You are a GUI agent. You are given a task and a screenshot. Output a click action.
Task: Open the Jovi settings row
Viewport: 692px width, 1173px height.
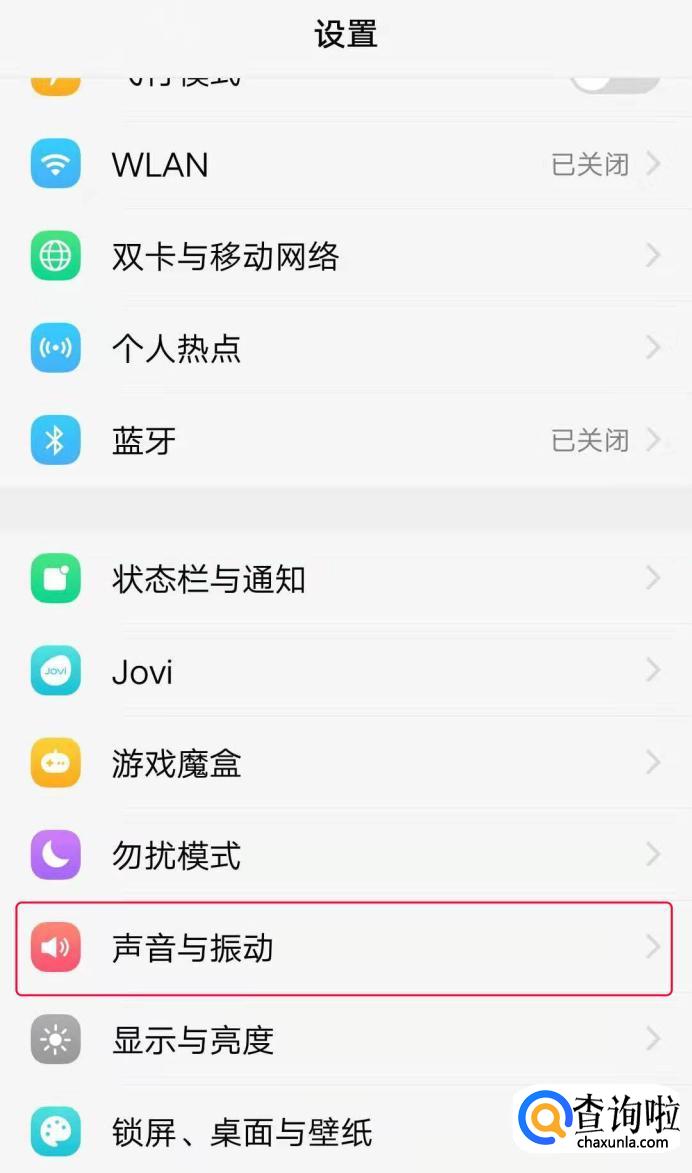pyautogui.click(x=345, y=671)
